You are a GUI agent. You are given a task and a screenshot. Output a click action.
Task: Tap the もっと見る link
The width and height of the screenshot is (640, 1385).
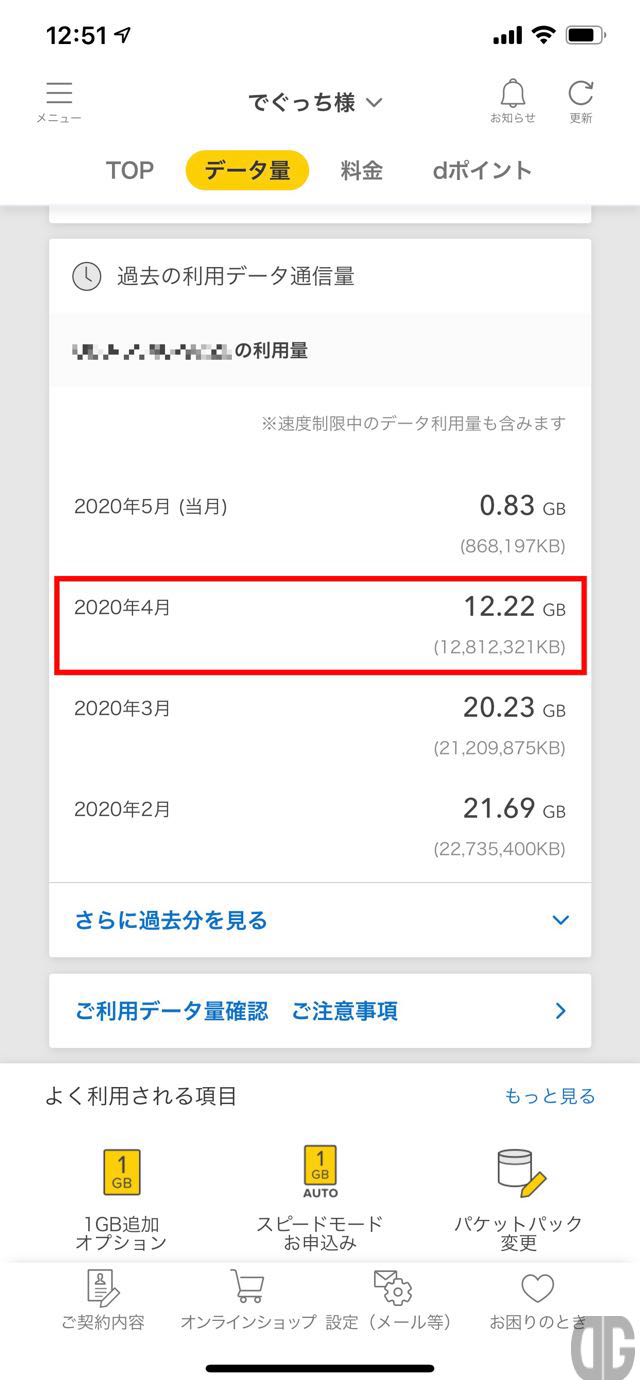[550, 1096]
